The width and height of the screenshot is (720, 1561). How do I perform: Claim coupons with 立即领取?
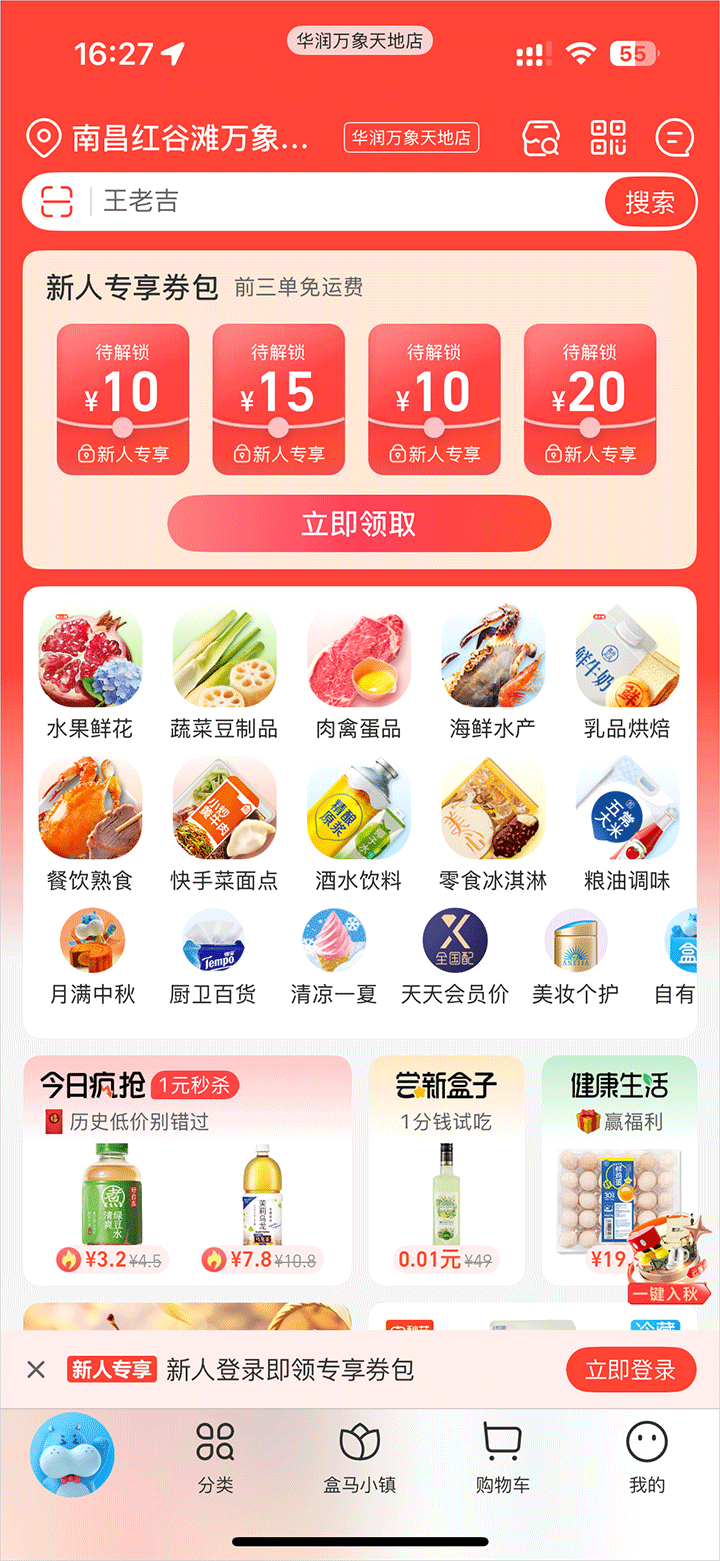tap(359, 524)
